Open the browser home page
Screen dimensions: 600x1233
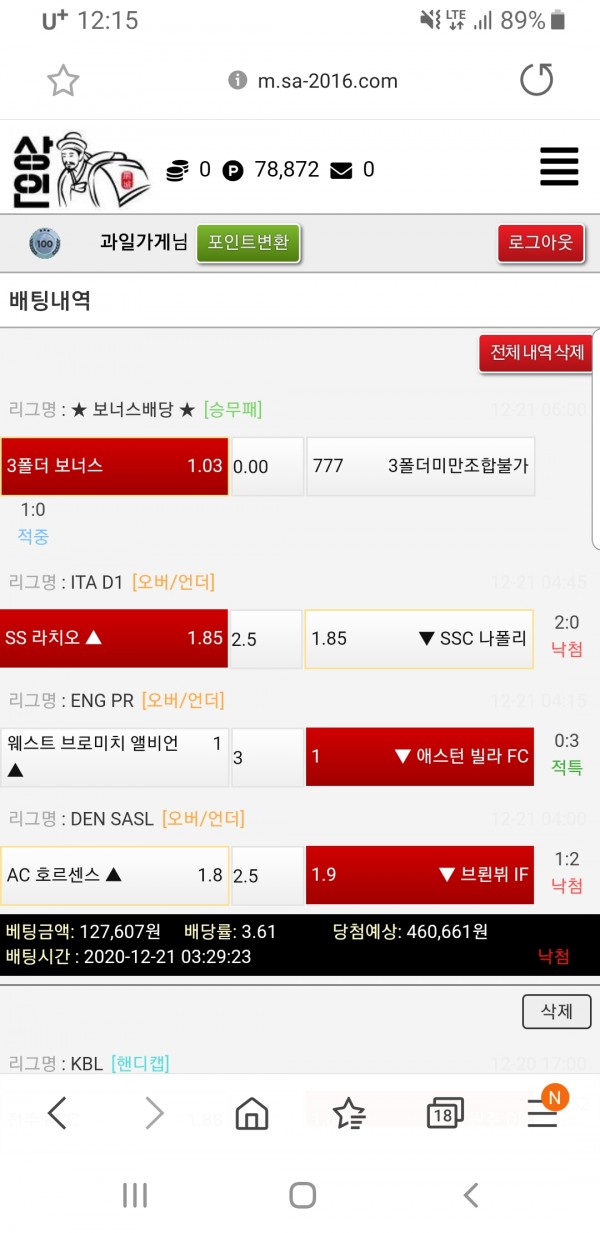point(252,1112)
